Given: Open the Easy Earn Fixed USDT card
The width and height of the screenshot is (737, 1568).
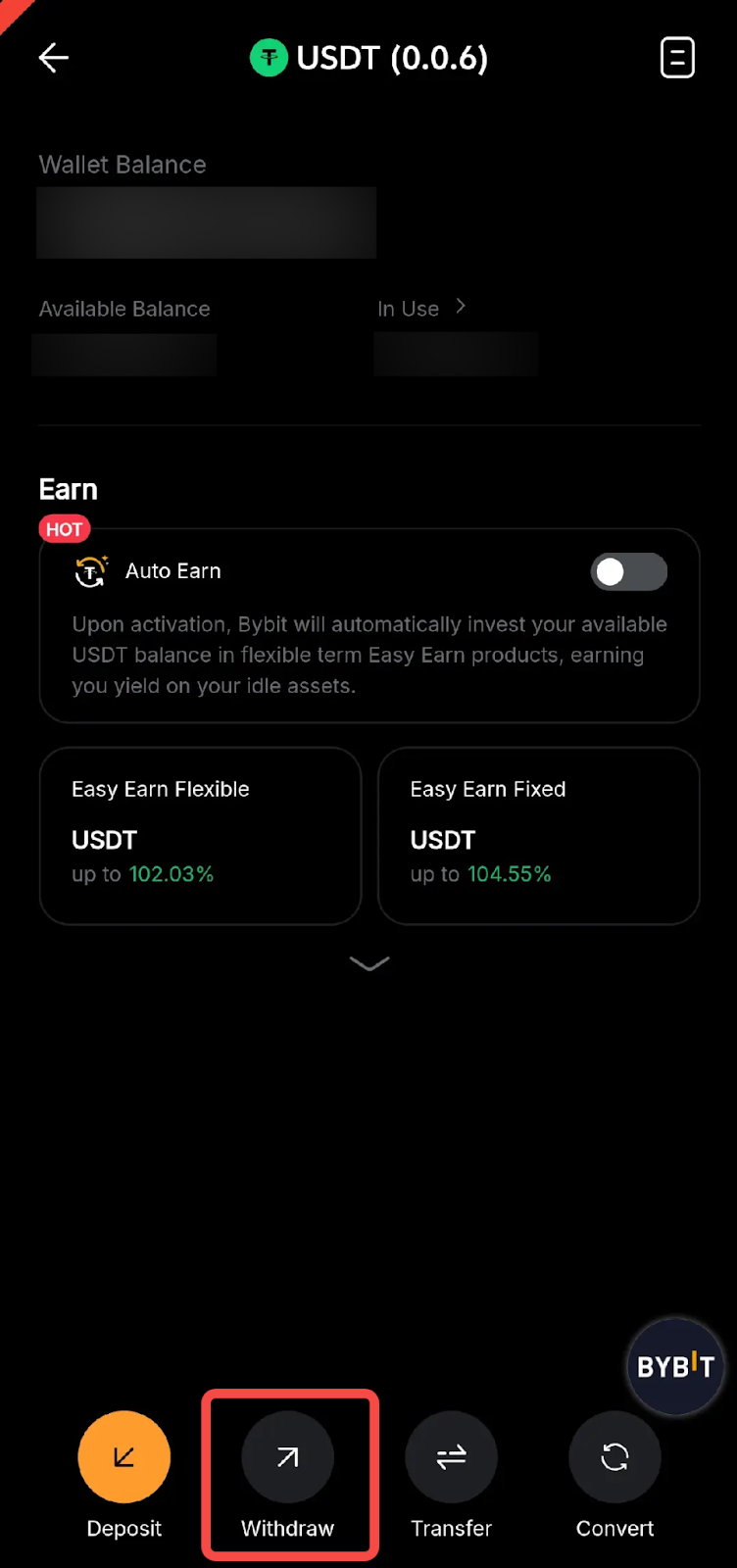Looking at the screenshot, I should click(x=538, y=836).
